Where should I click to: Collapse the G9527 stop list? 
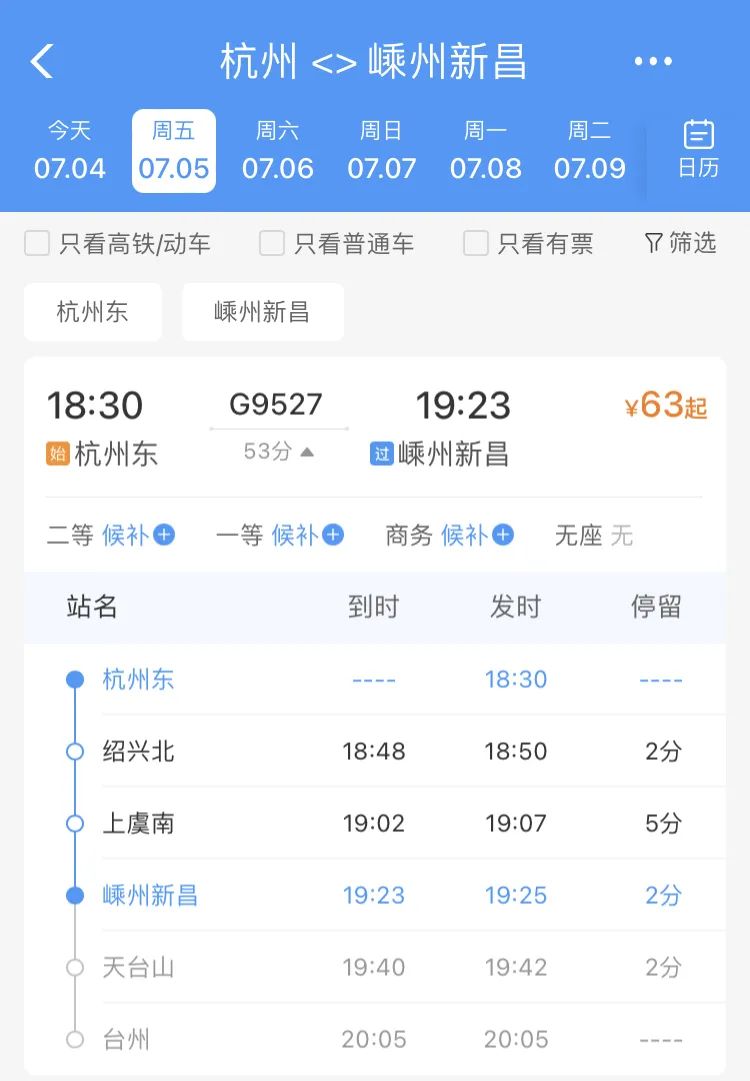[x=279, y=452]
